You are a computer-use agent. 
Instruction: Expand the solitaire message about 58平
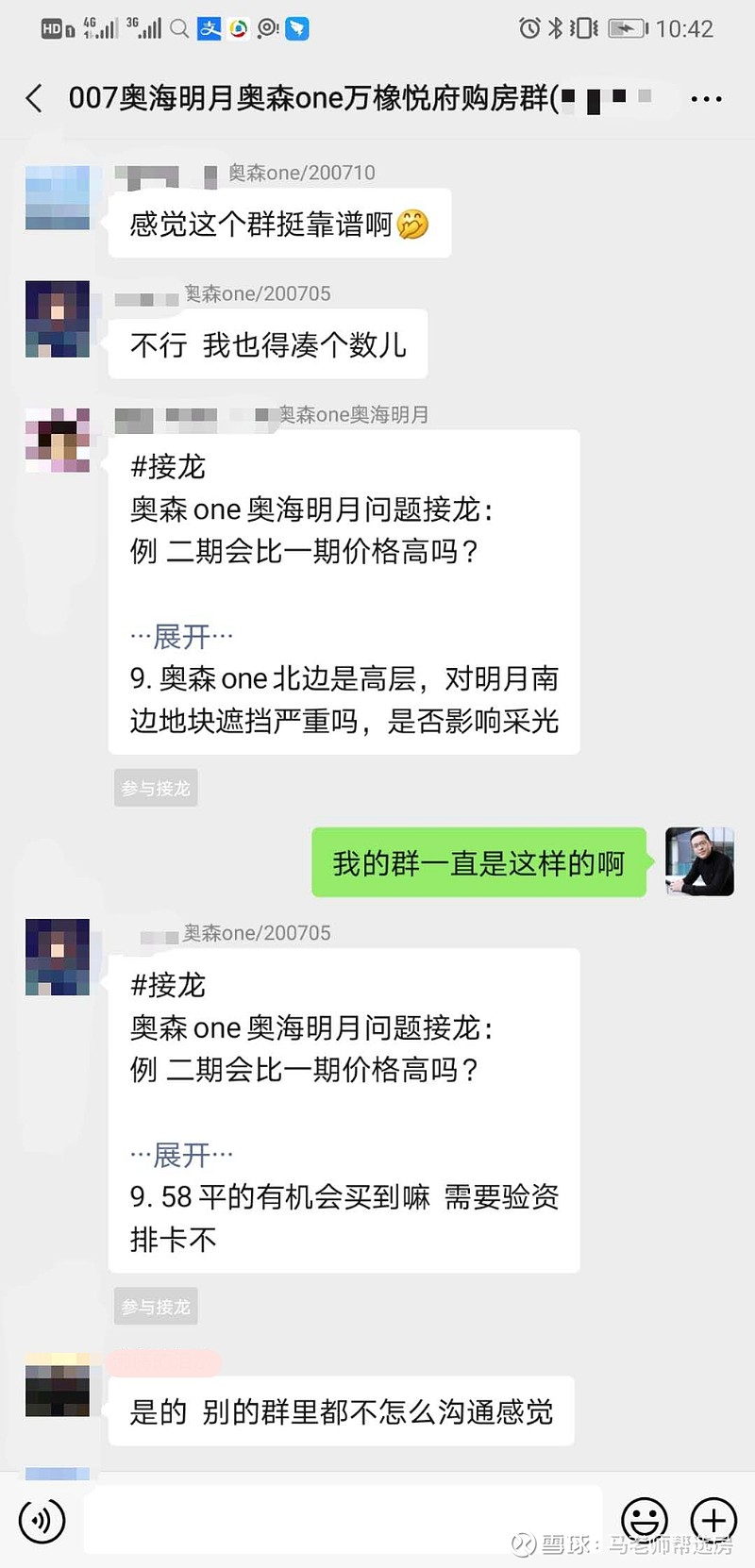tap(181, 1155)
